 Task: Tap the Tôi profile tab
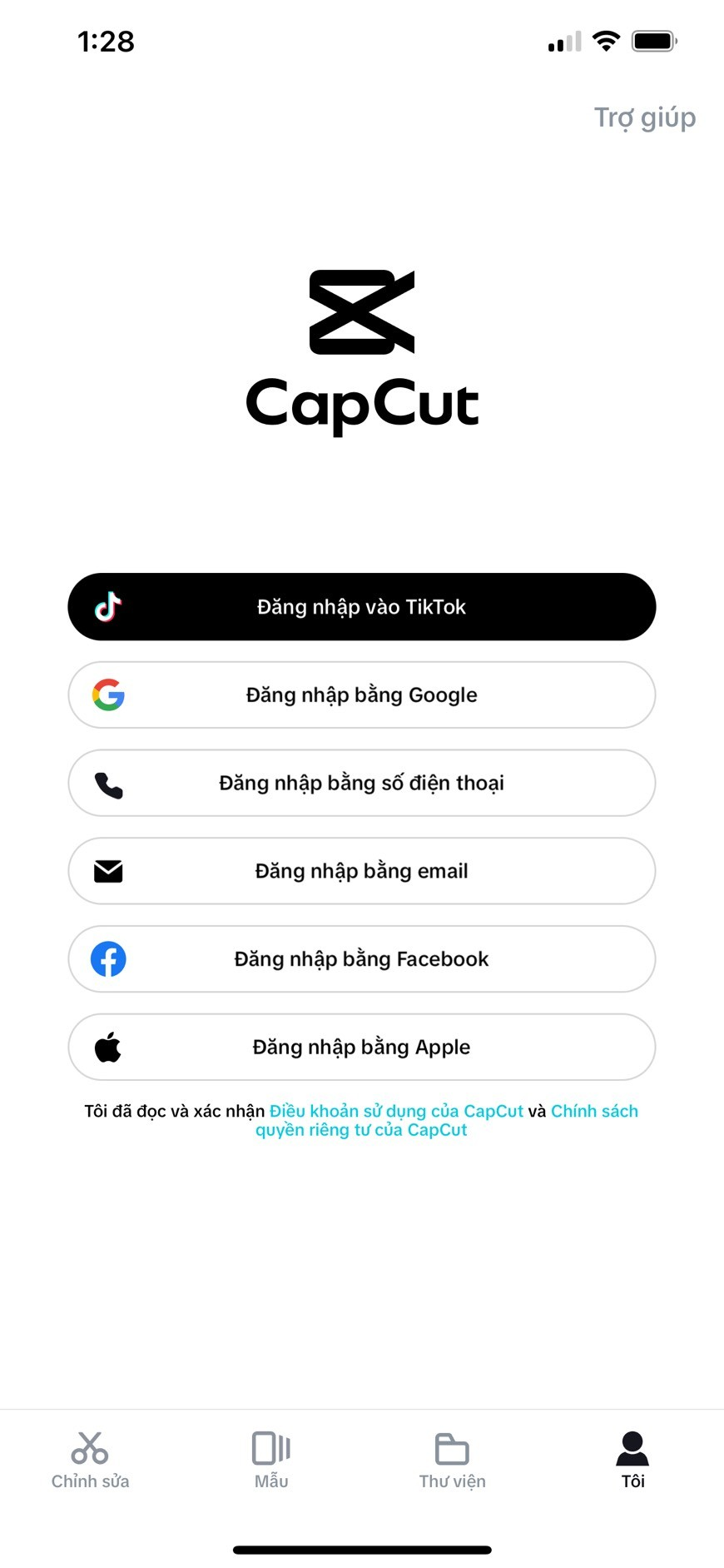(x=632, y=1460)
